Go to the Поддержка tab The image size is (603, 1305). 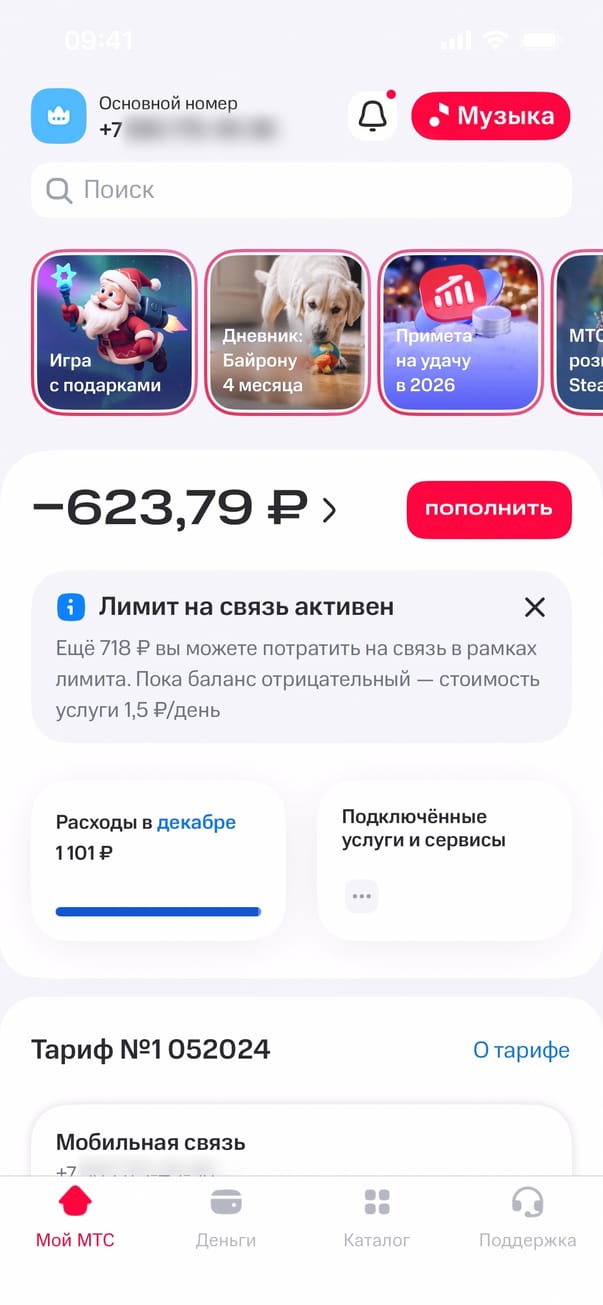pyautogui.click(x=527, y=1218)
